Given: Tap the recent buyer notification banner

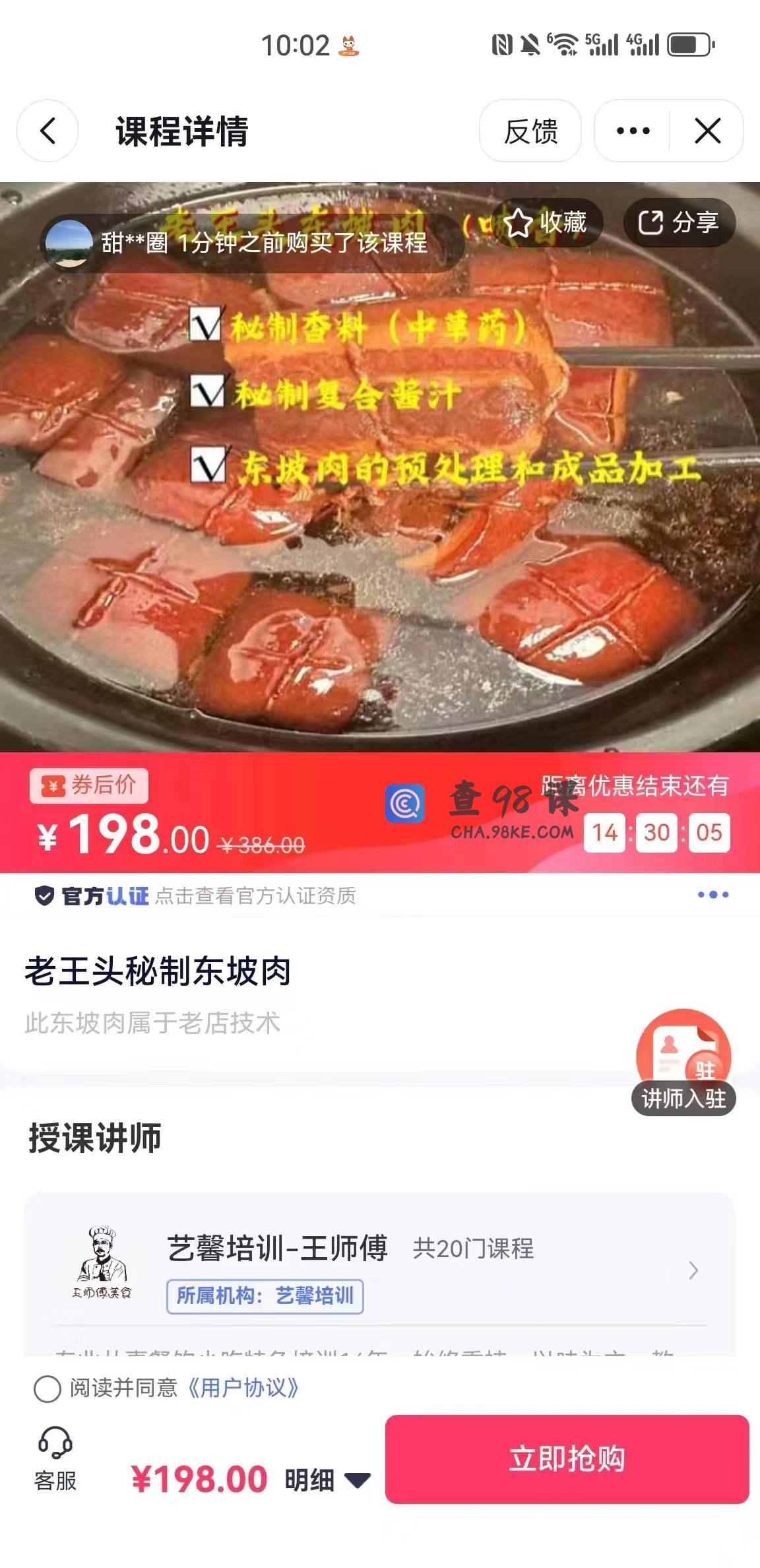Looking at the screenshot, I should pos(251,243).
